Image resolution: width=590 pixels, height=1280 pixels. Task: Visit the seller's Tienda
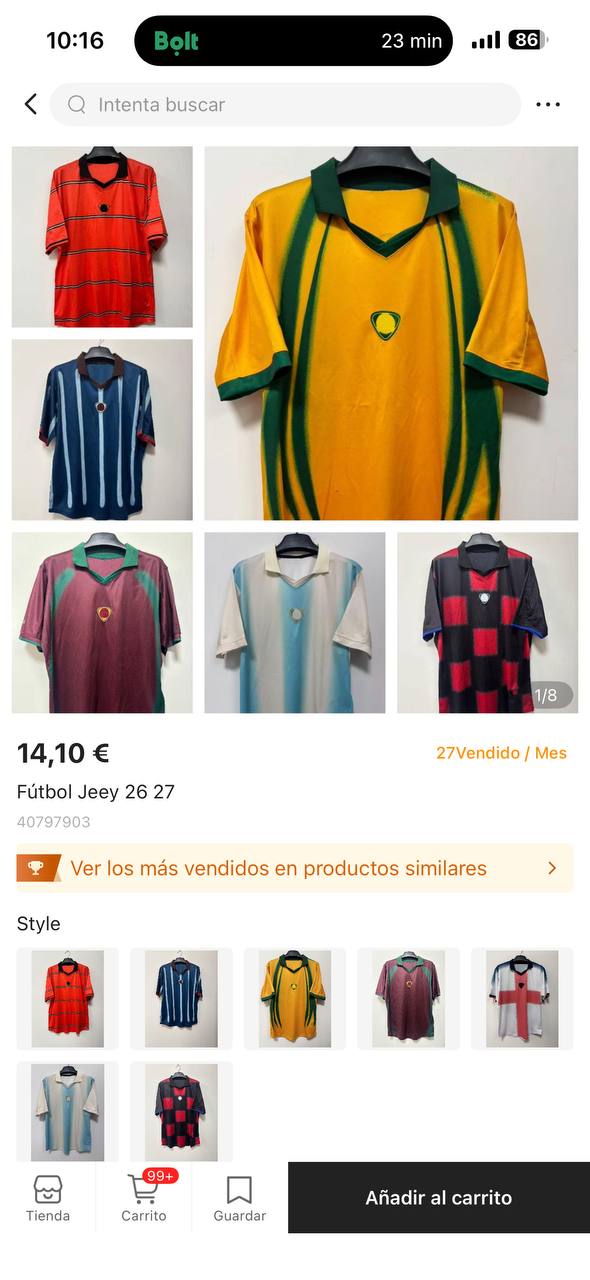coord(48,1199)
